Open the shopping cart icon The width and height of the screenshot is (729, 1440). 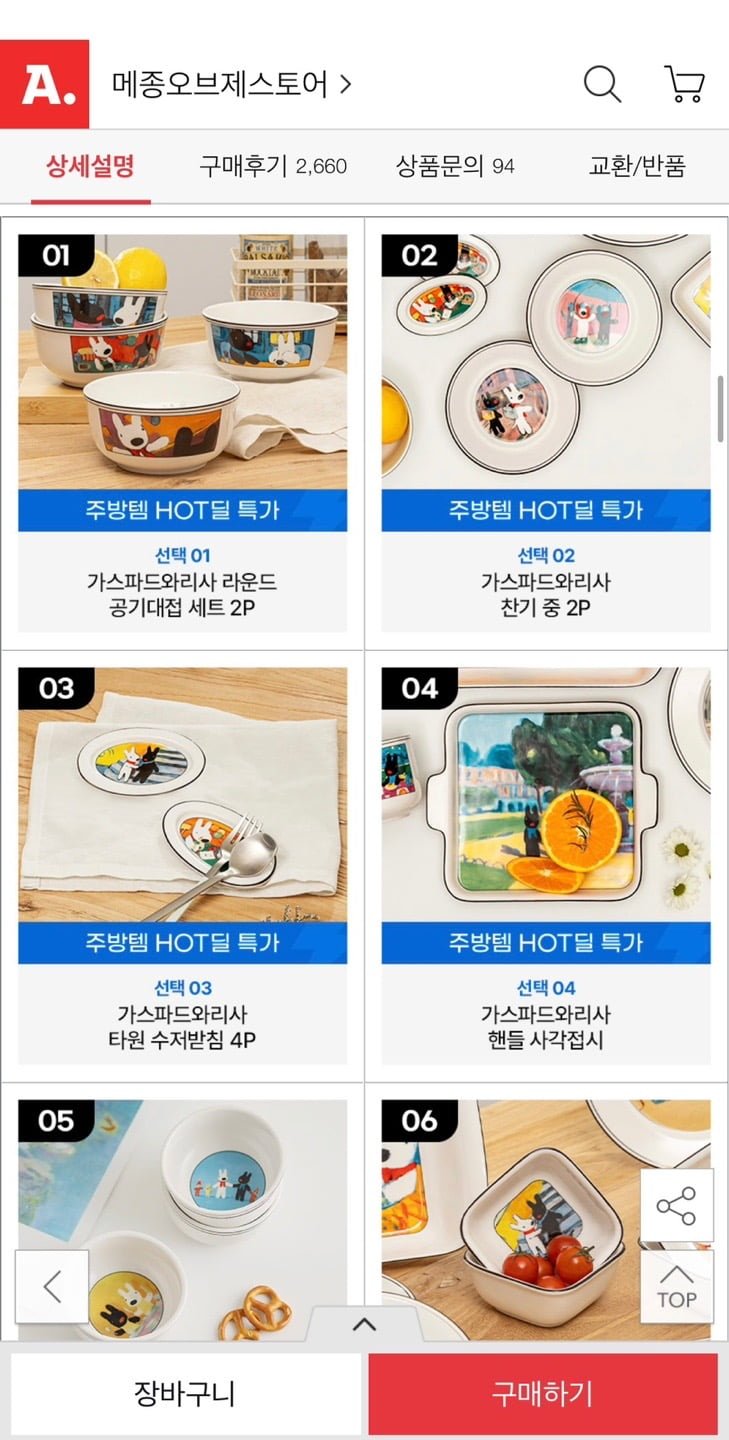click(684, 85)
